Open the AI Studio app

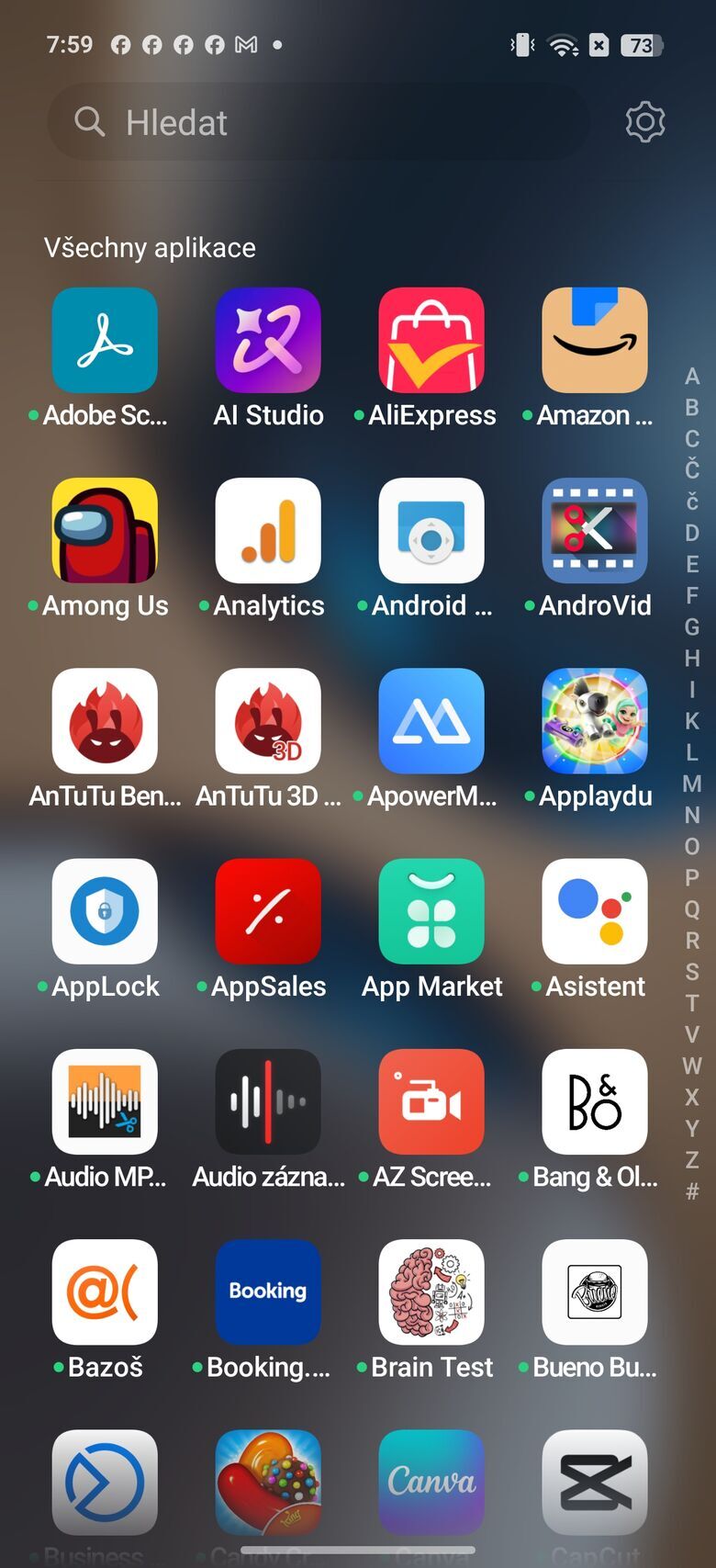pos(268,340)
